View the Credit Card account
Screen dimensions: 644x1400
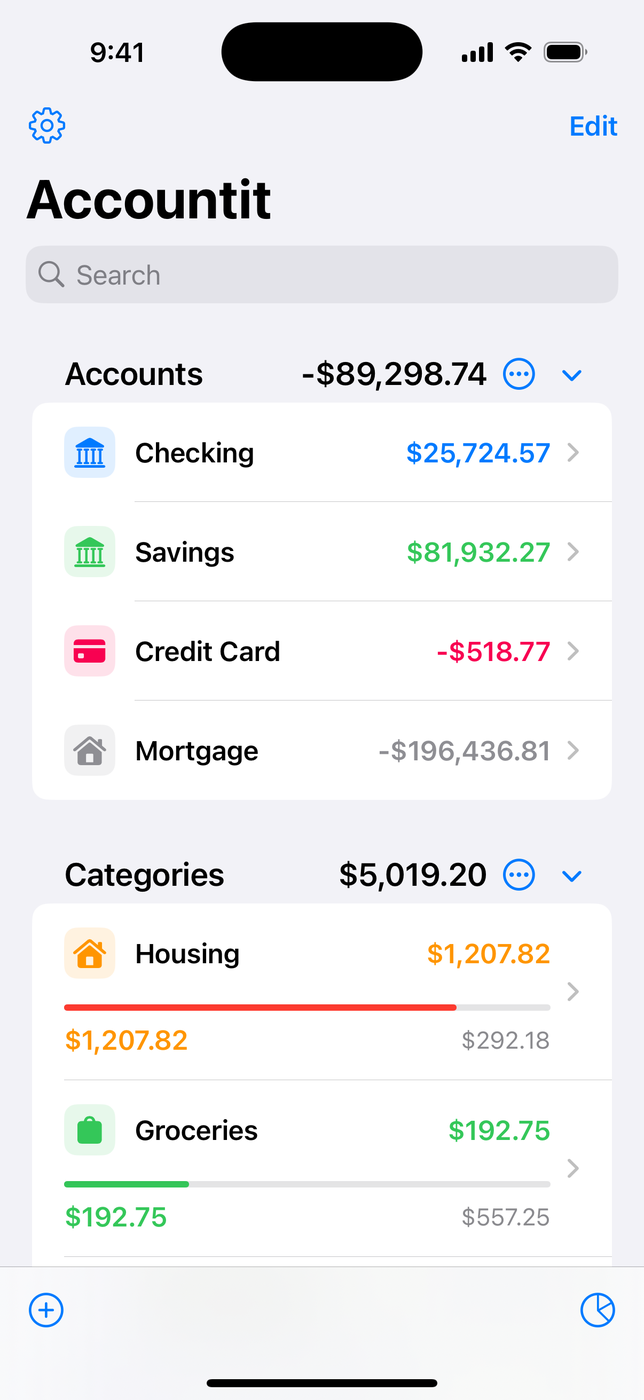322,651
